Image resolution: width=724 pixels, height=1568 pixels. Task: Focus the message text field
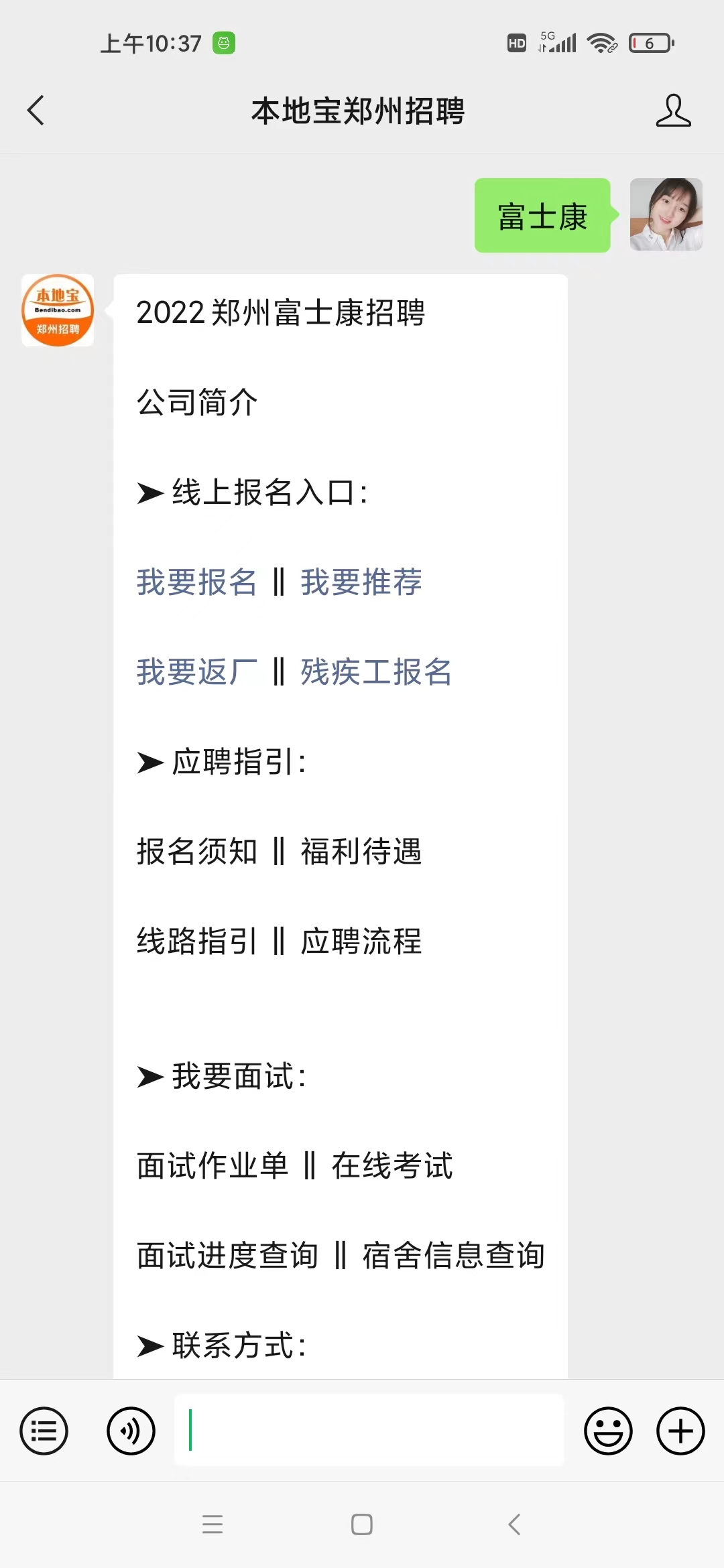tap(369, 1430)
